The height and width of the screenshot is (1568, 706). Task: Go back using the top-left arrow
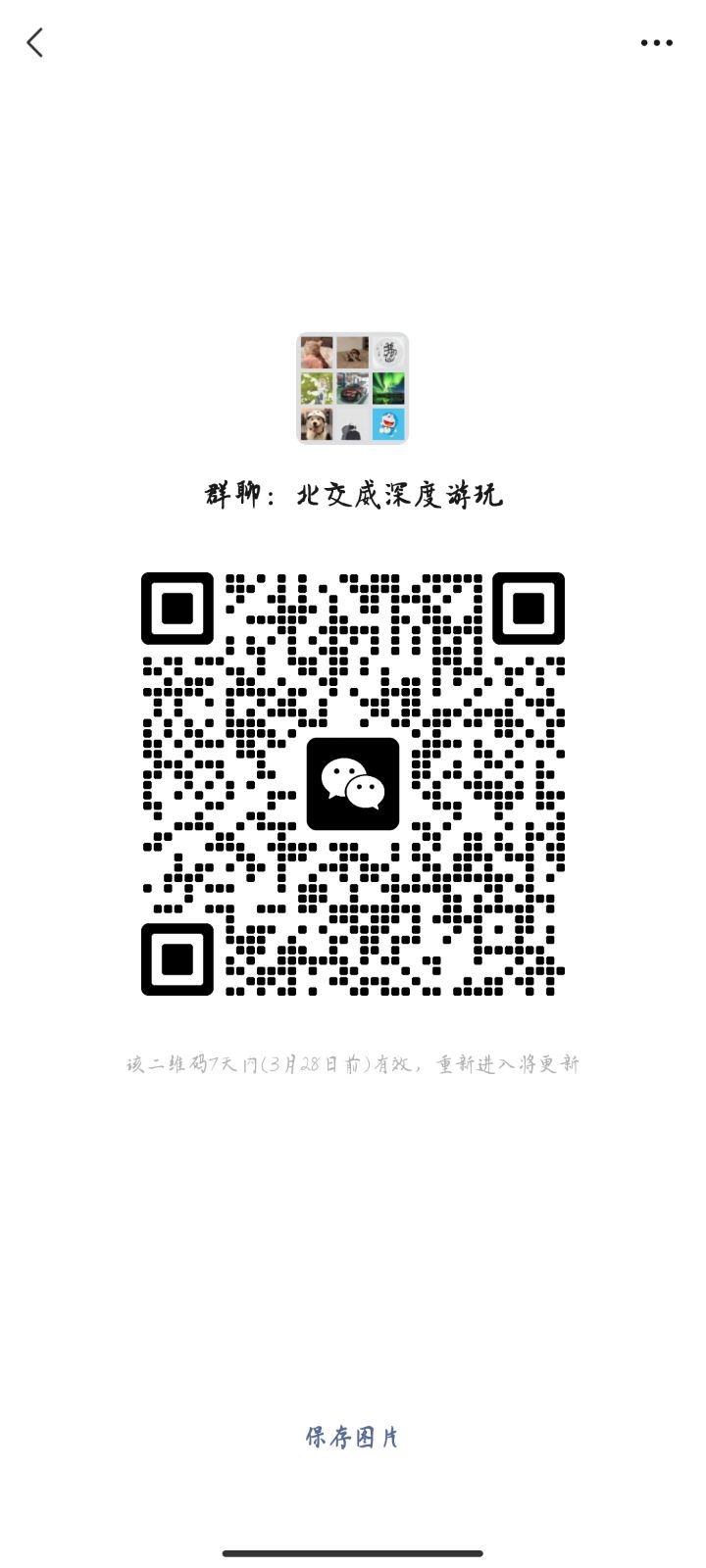tap(35, 42)
